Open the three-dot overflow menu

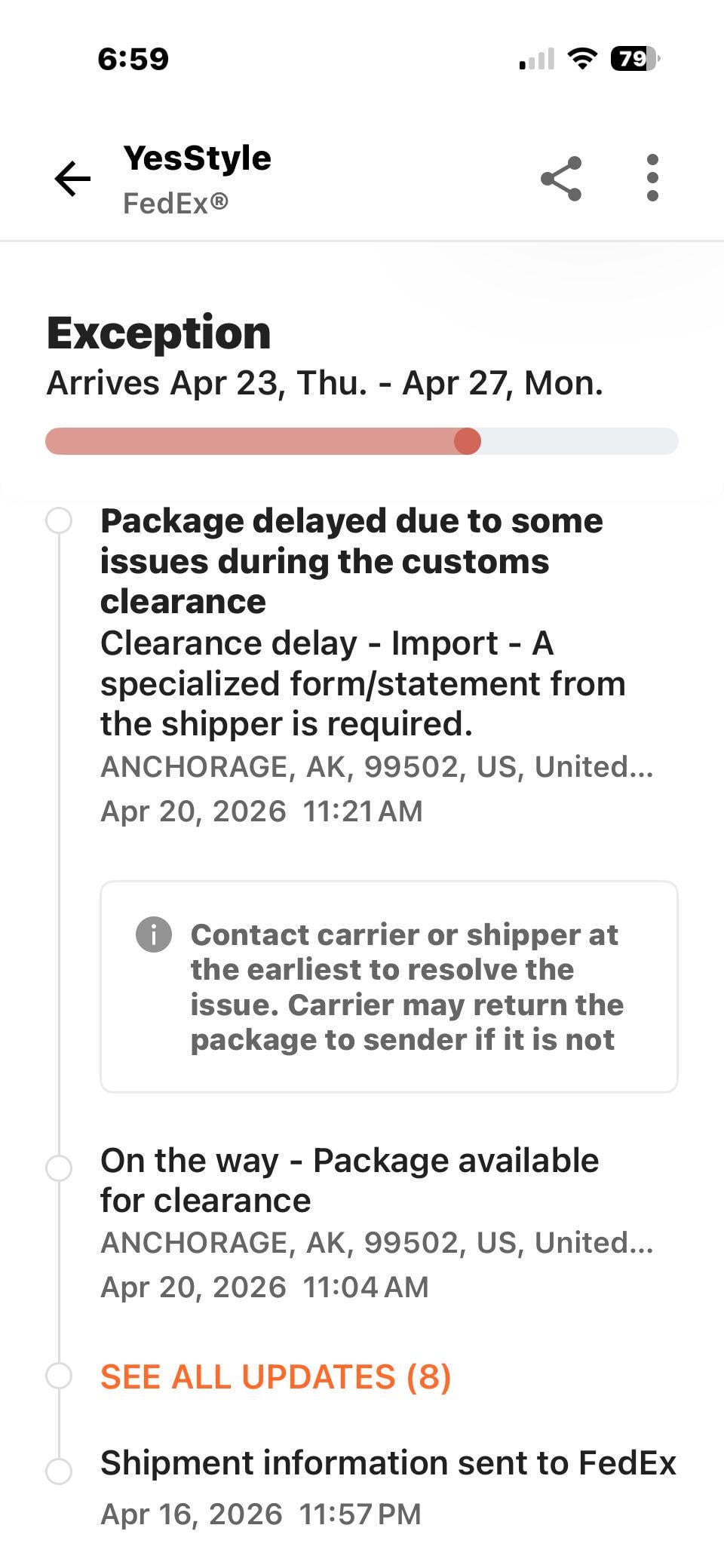(x=652, y=179)
